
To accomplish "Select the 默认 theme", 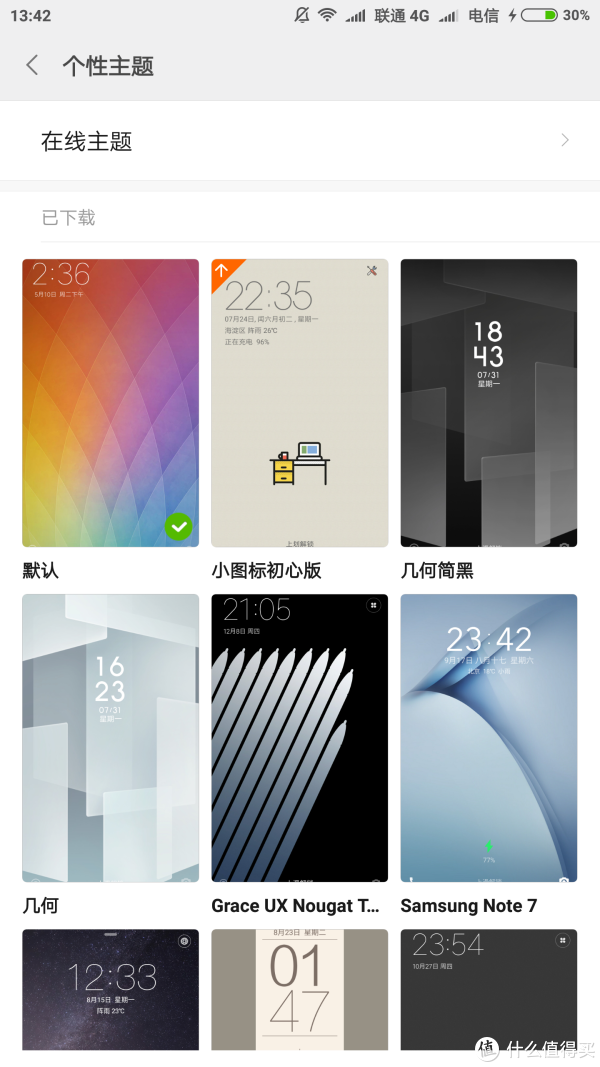I will (x=110, y=403).
